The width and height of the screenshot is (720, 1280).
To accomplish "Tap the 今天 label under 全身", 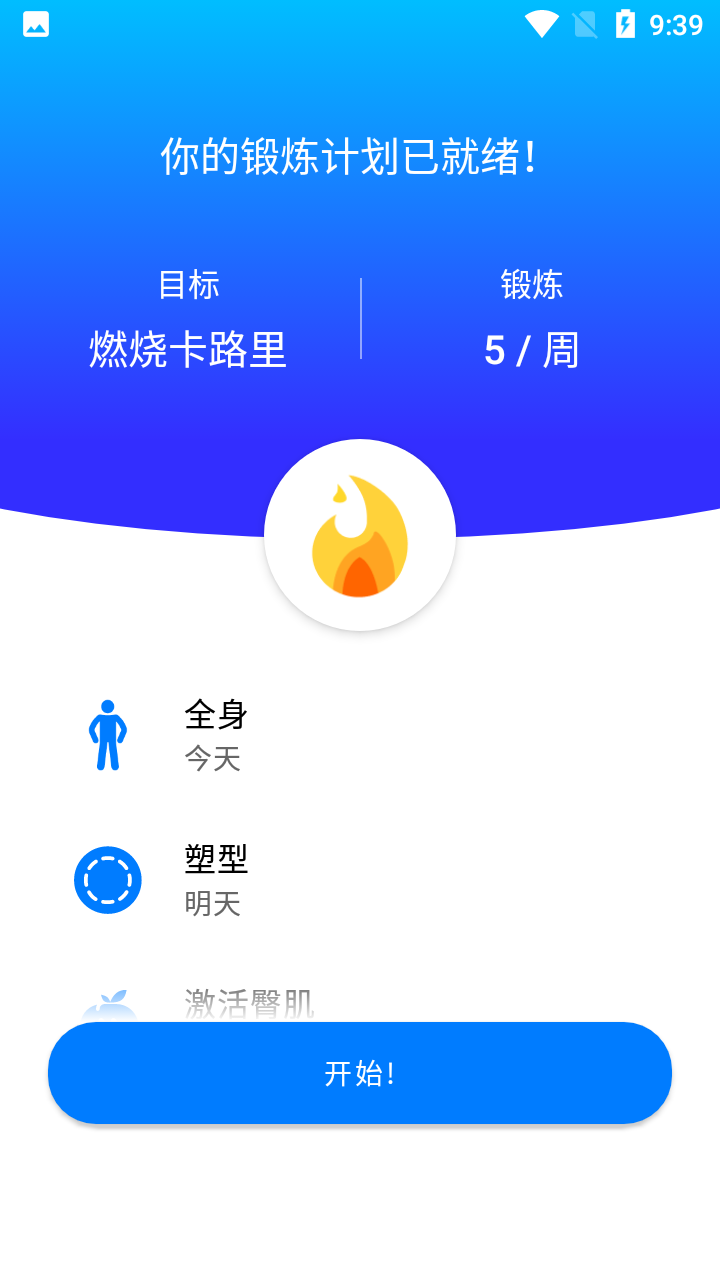I will pos(211,758).
